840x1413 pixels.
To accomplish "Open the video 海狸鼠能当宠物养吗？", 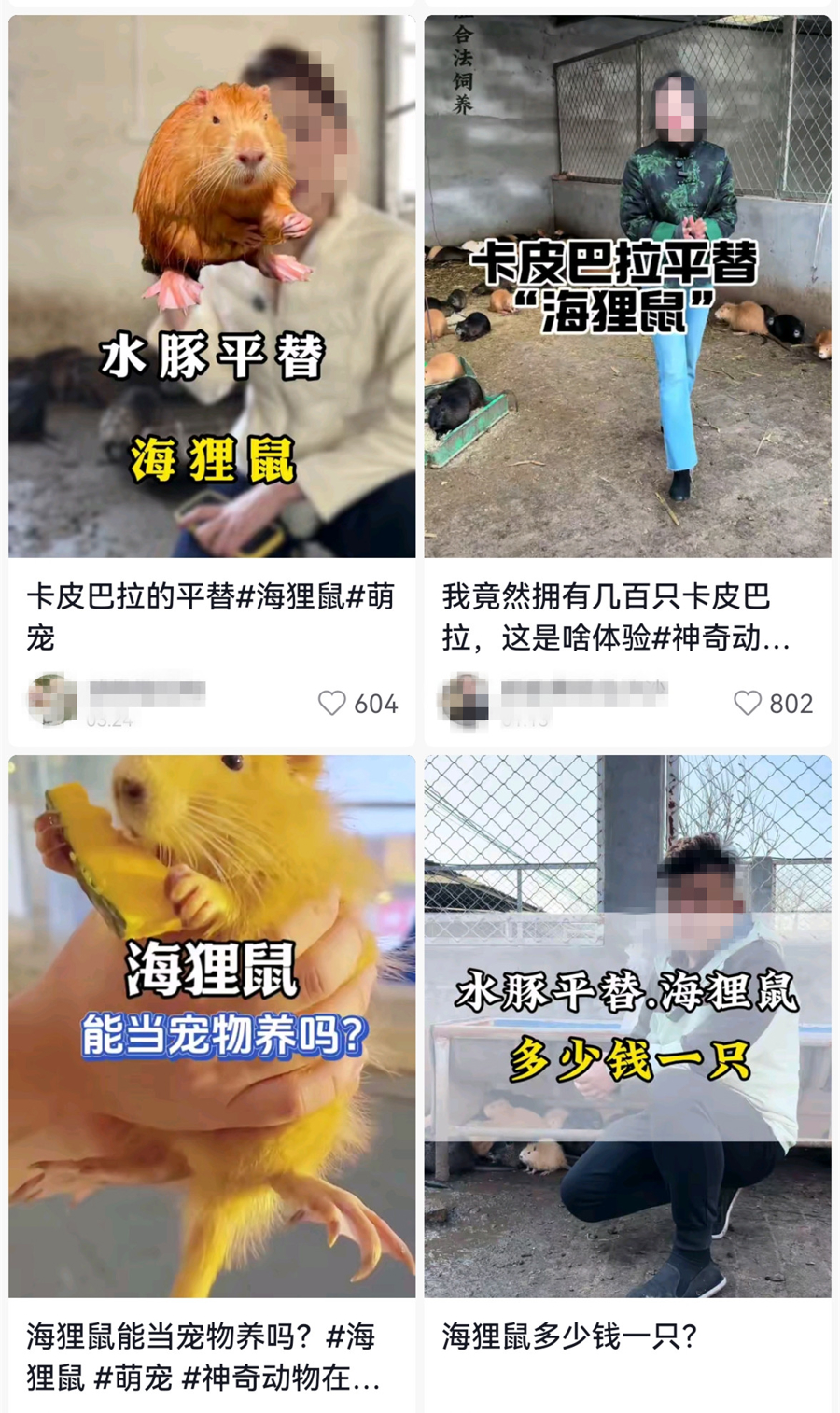I will [x=212, y=1027].
